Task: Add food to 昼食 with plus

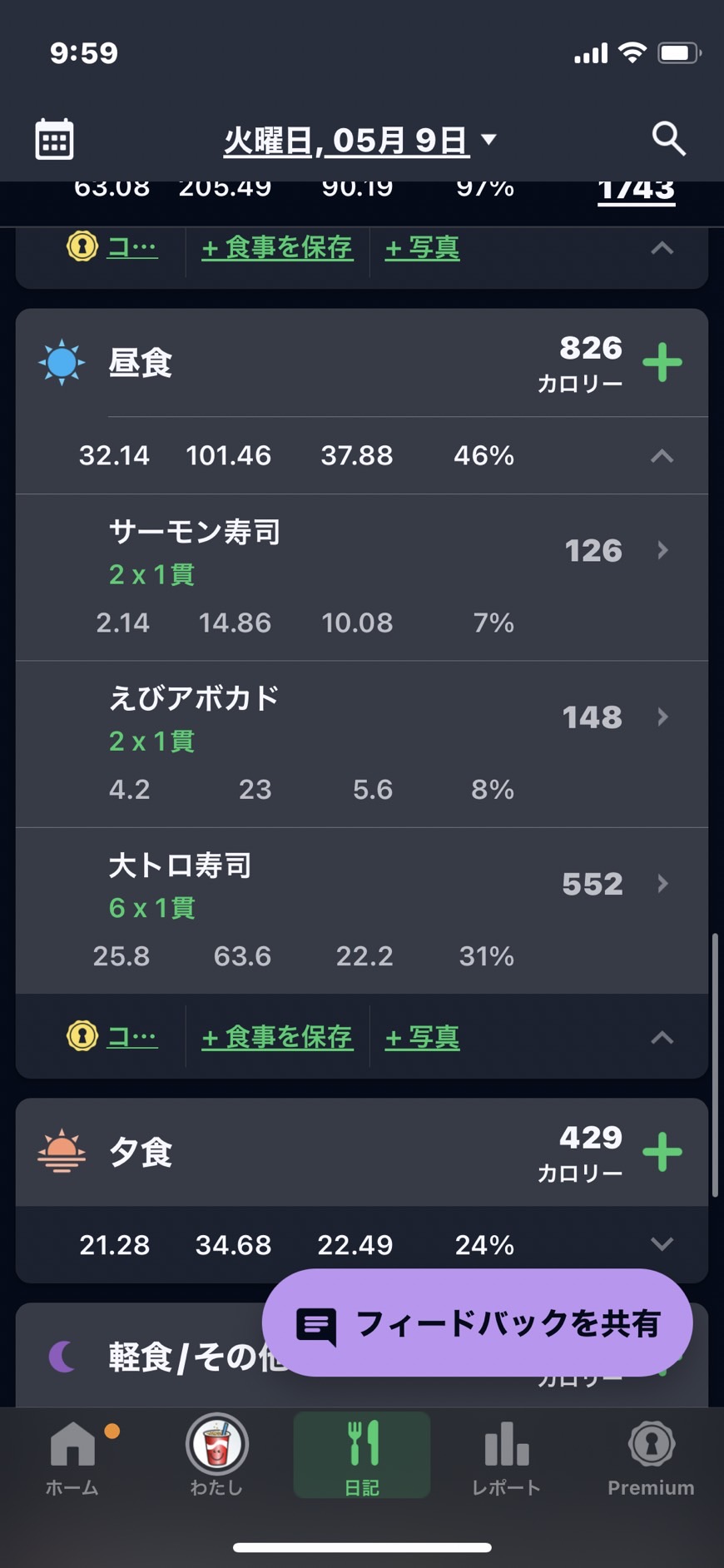Action: [662, 363]
